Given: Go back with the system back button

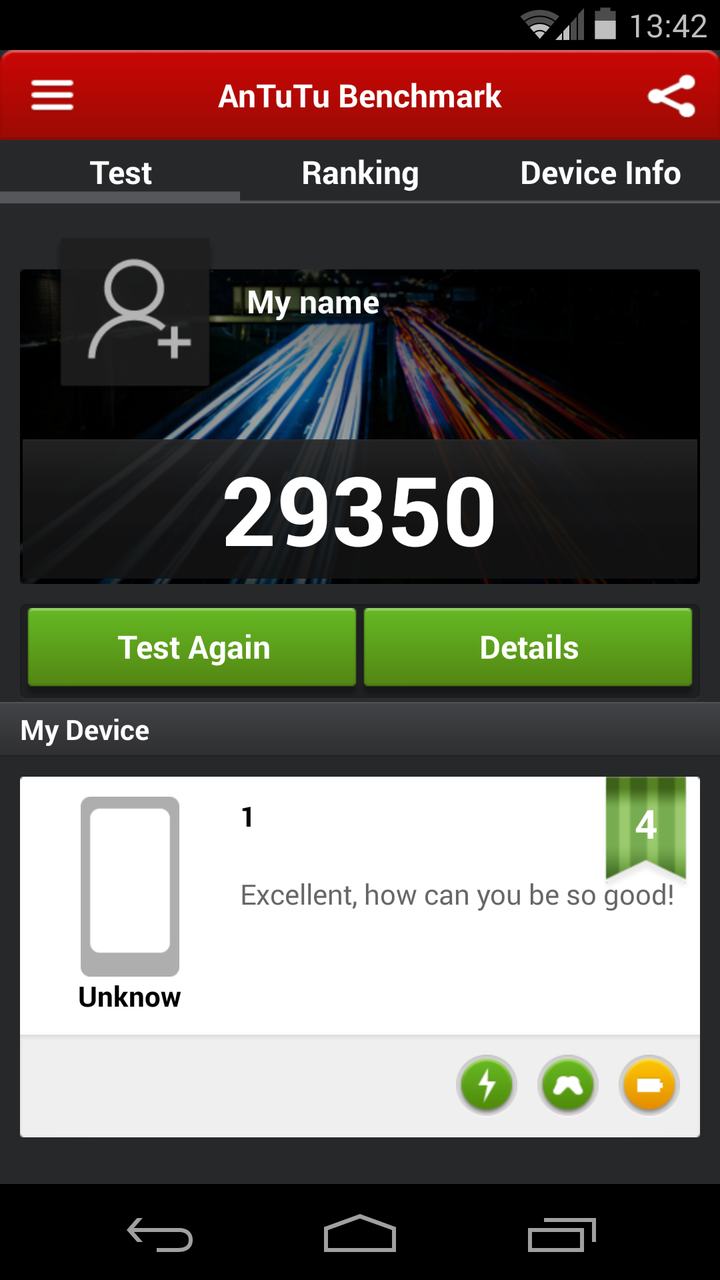Looking at the screenshot, I should 160,1235.
